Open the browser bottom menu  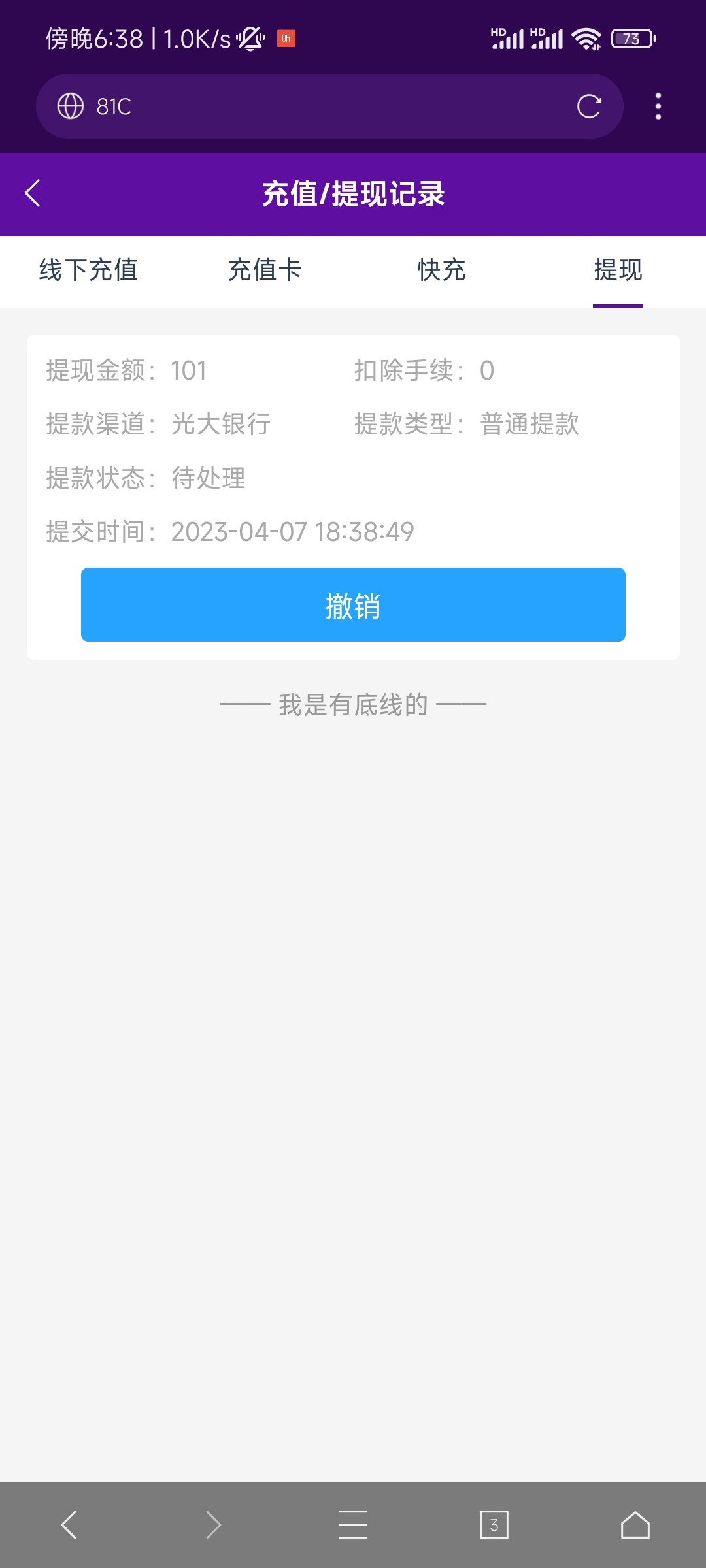[x=353, y=1525]
